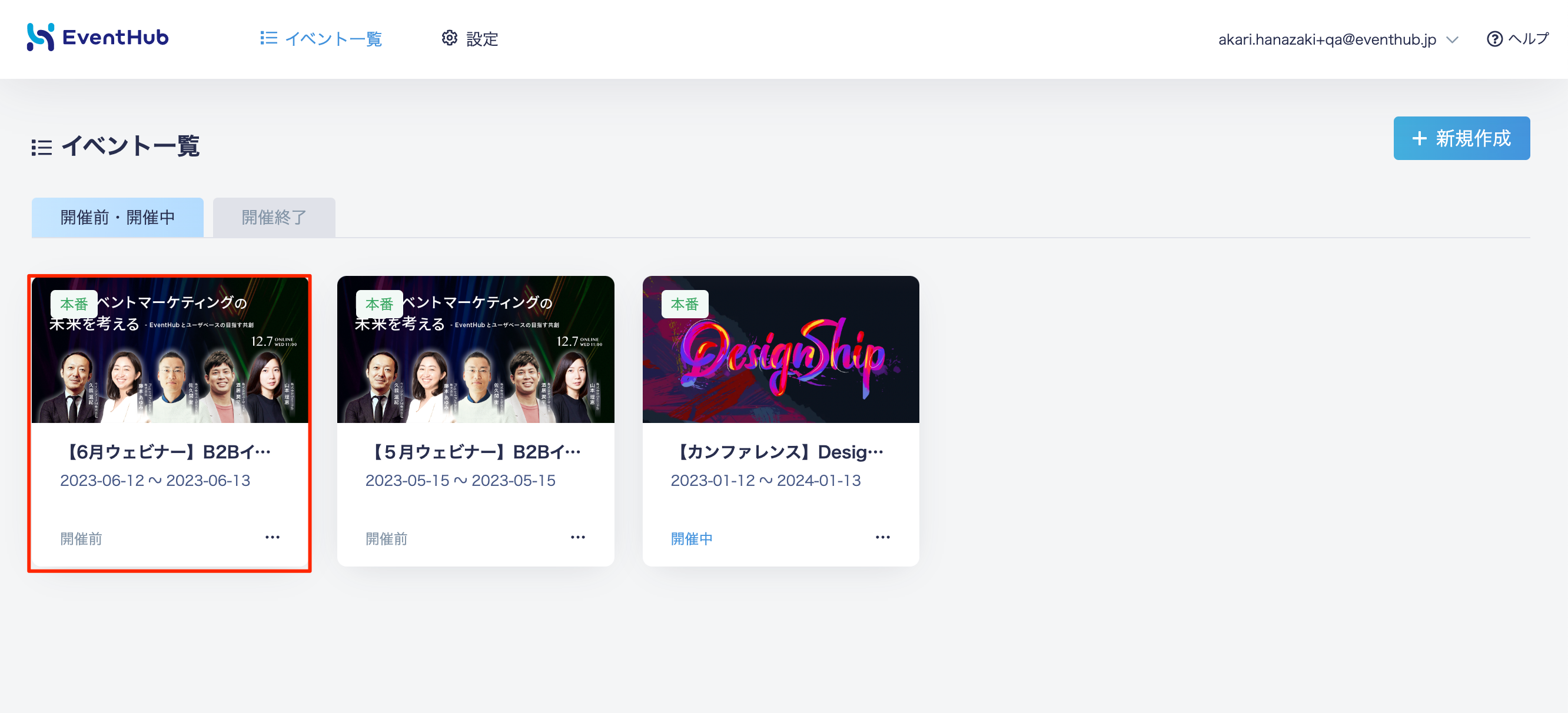The image size is (1568, 713).
Task: Open more options on 6月ウェビナー card
Action: (x=273, y=537)
